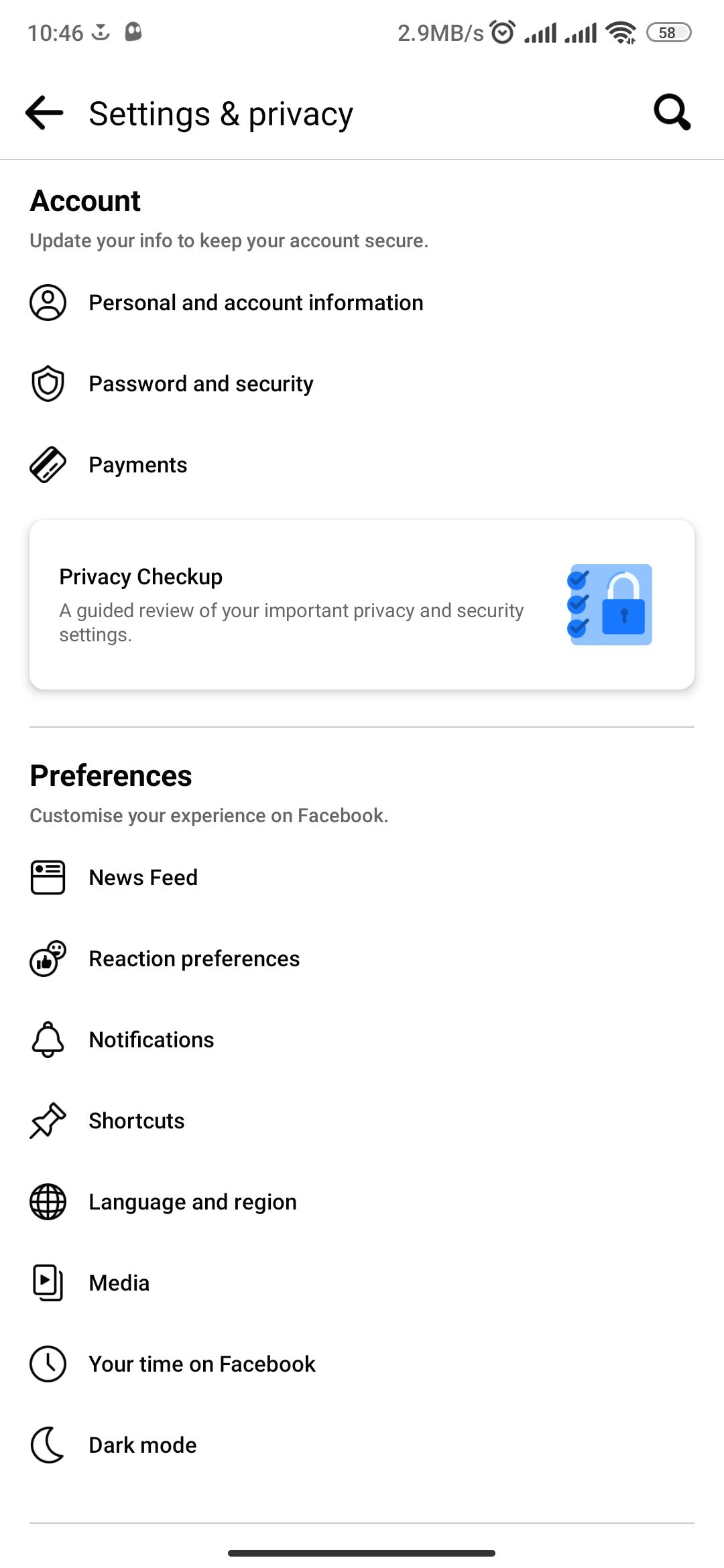
Task: Select the Shortcuts pin icon
Action: 47,1120
